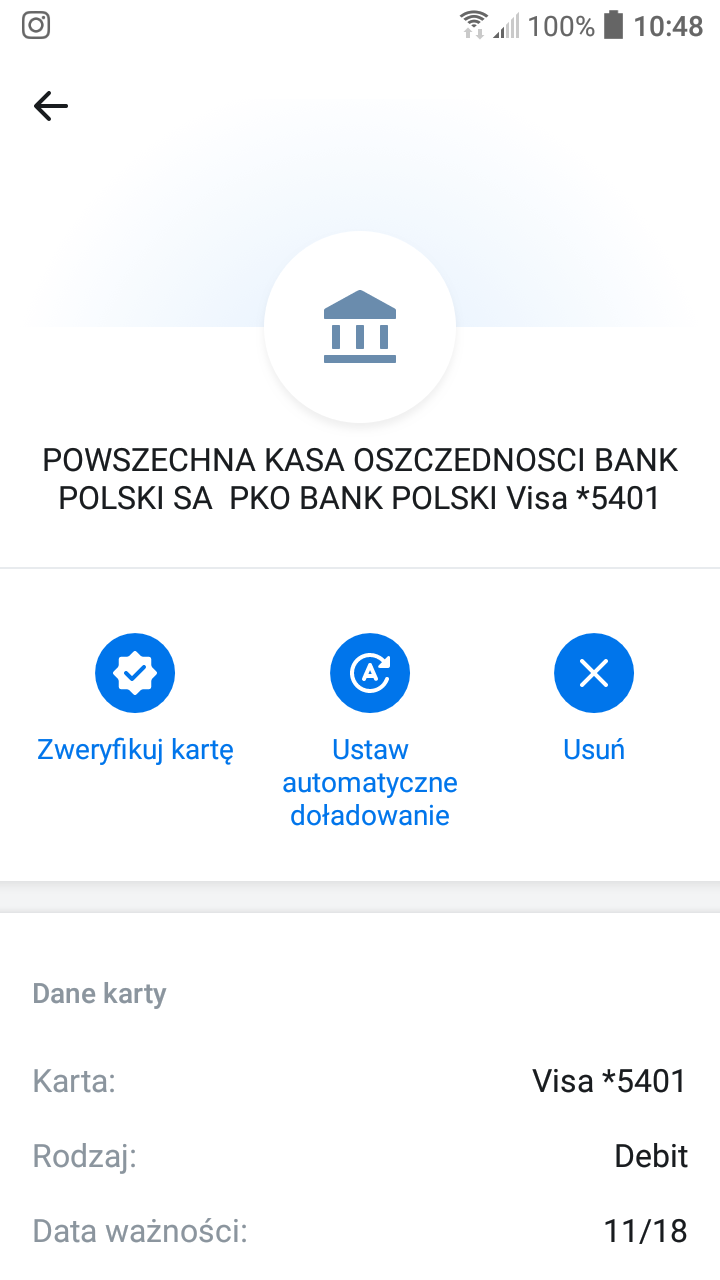The image size is (720, 1280).
Task: Select 'Ustaw automatyczne doładowanie'
Action: tap(370, 782)
